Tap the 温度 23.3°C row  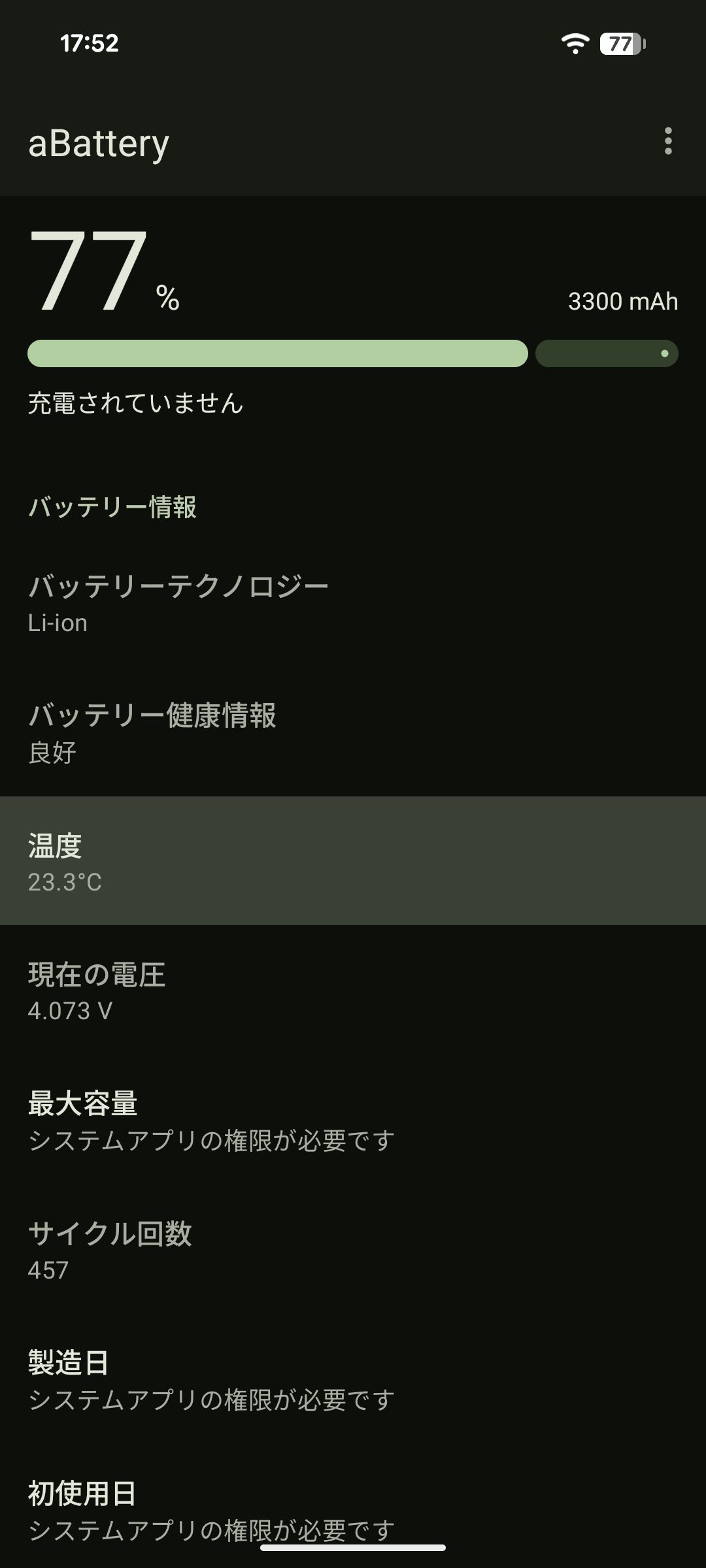[353, 861]
